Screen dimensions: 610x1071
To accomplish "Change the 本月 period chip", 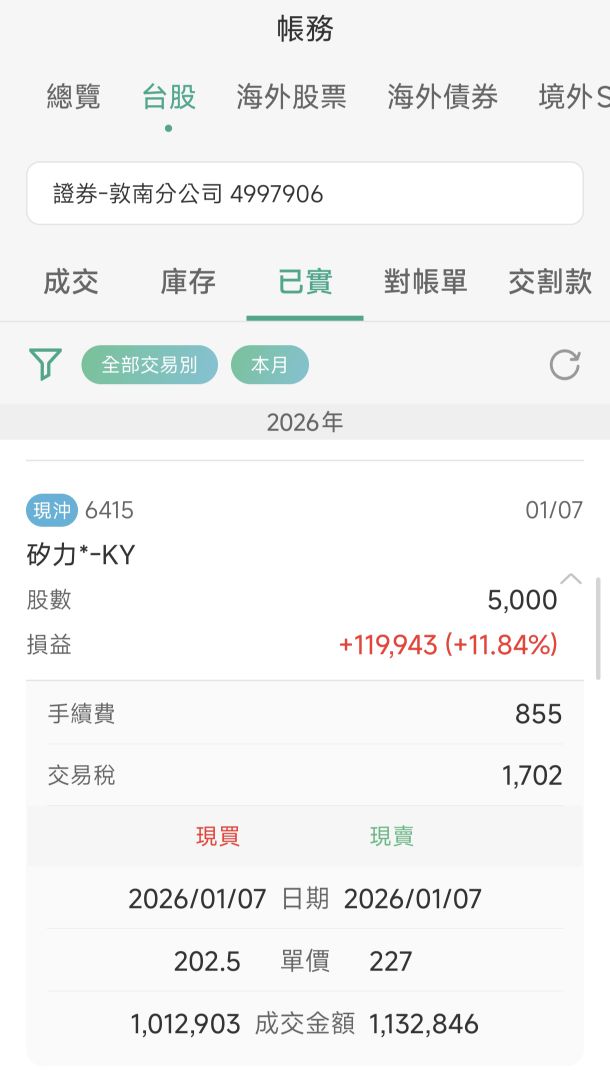I will [x=269, y=365].
